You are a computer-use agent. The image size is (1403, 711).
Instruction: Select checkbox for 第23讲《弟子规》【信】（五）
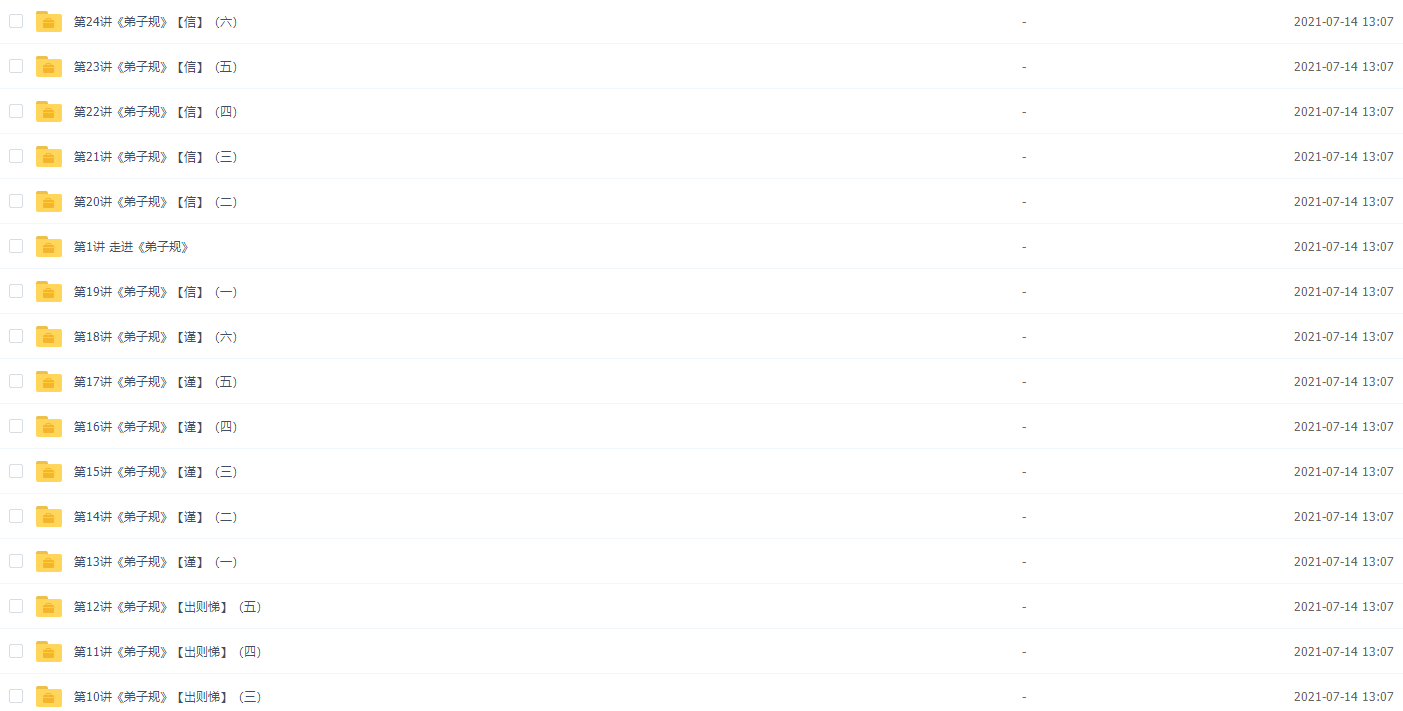[x=16, y=66]
